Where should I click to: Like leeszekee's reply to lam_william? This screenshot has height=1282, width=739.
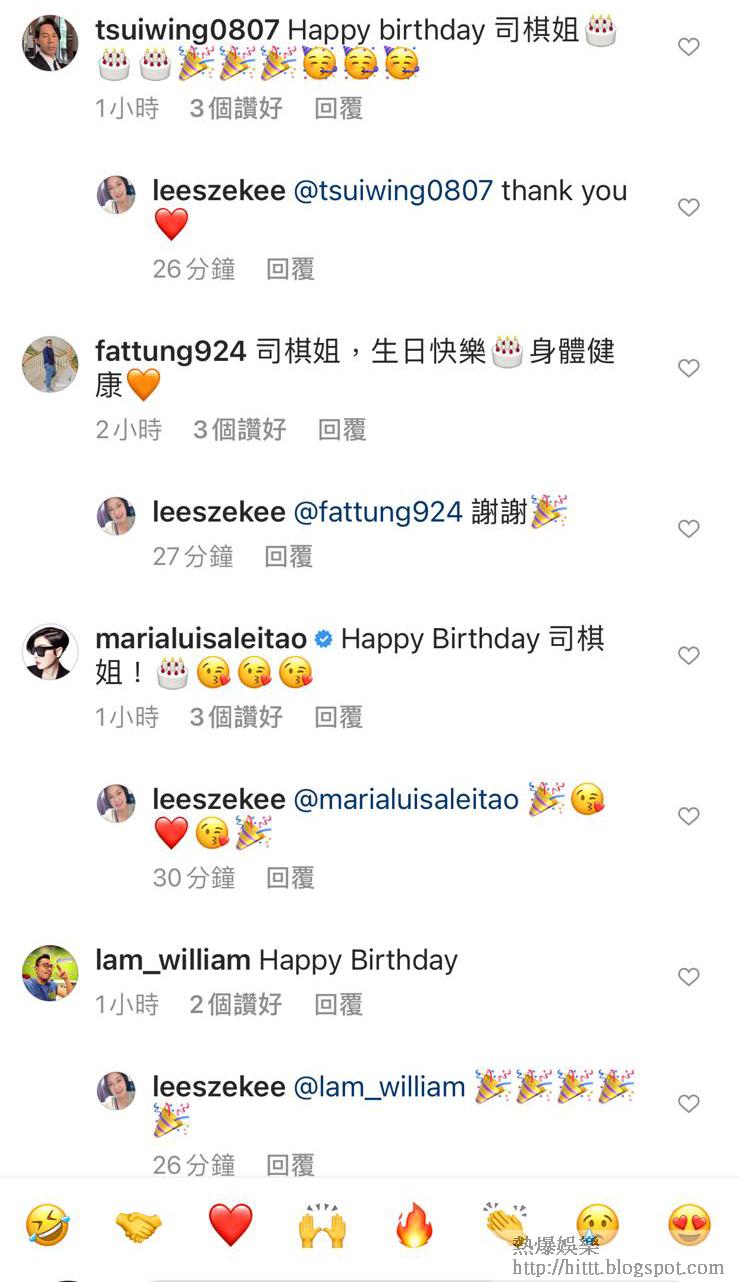[x=689, y=1104]
